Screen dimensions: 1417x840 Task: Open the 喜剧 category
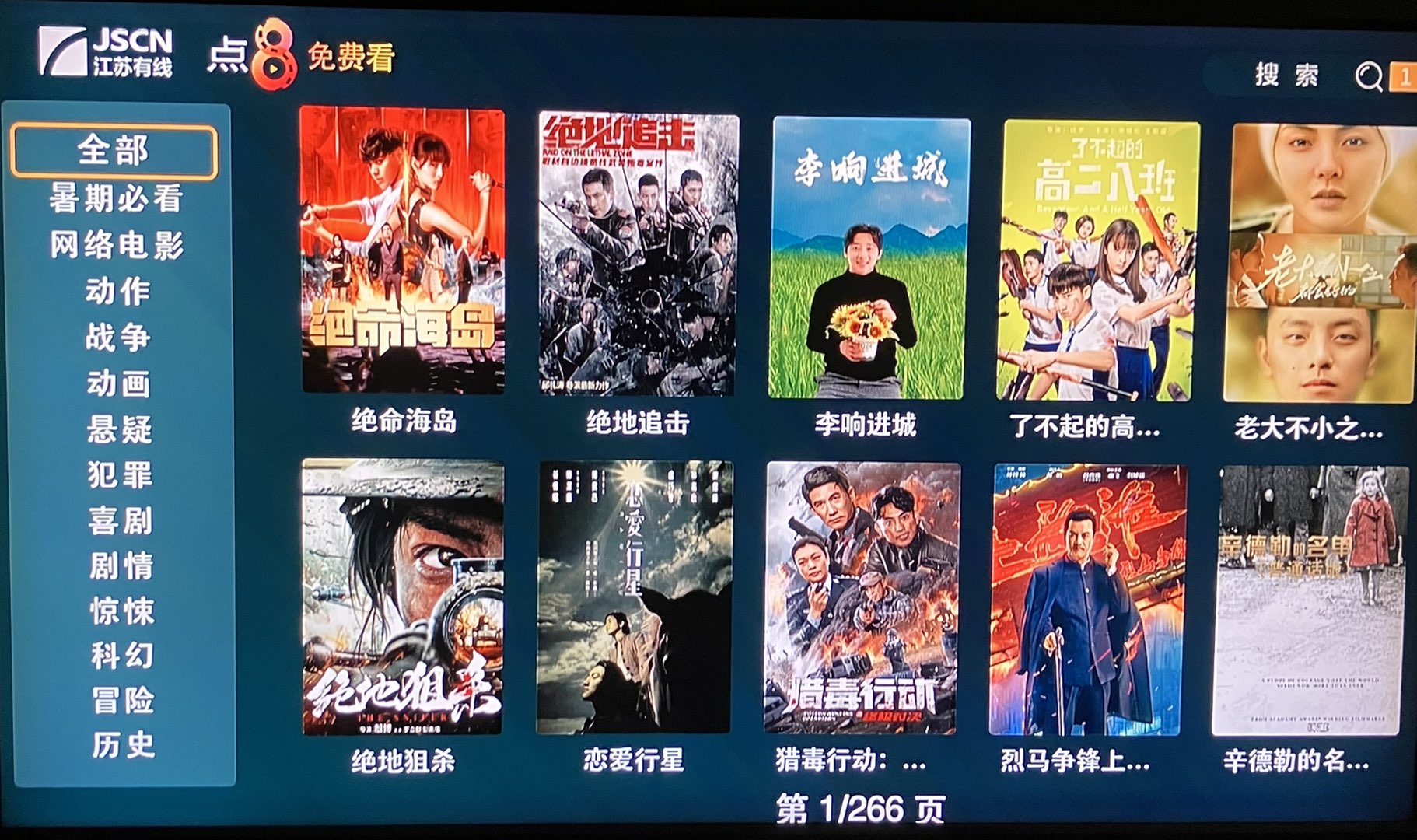click(x=120, y=520)
